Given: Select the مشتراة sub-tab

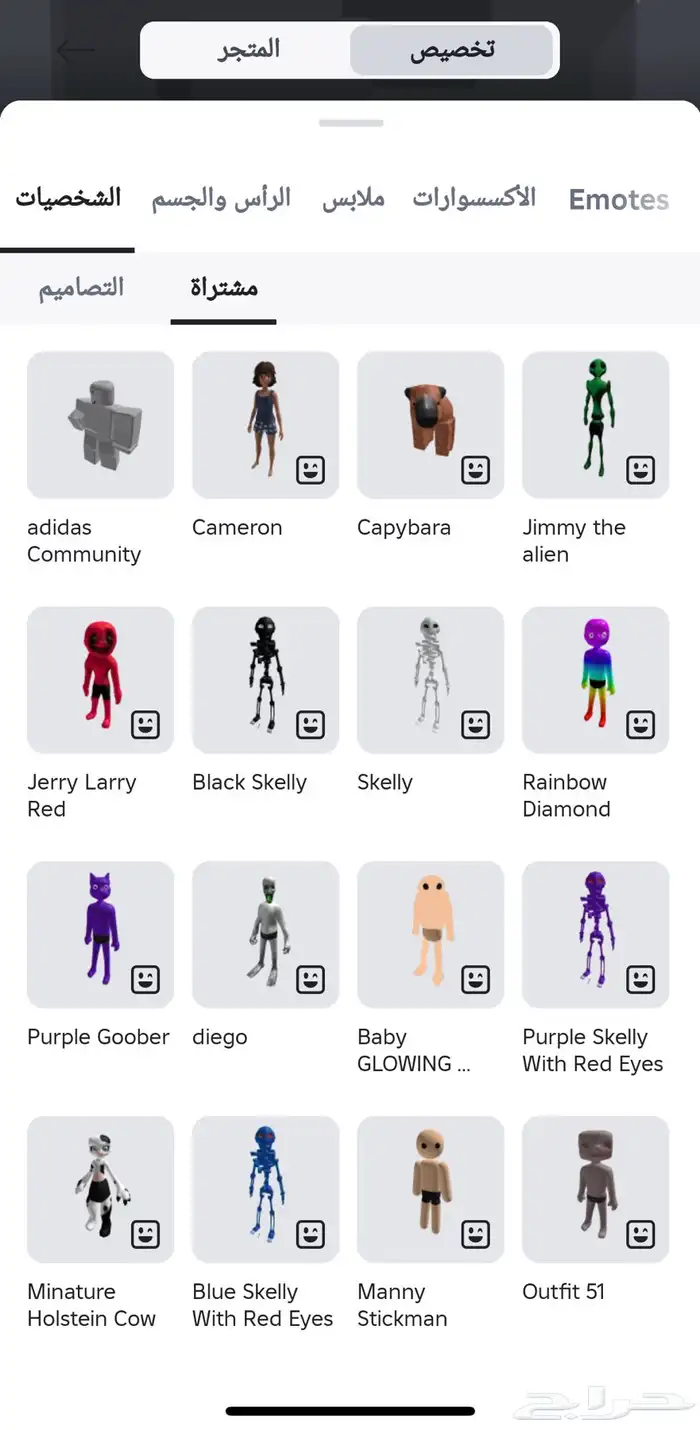Looking at the screenshot, I should pos(224,288).
